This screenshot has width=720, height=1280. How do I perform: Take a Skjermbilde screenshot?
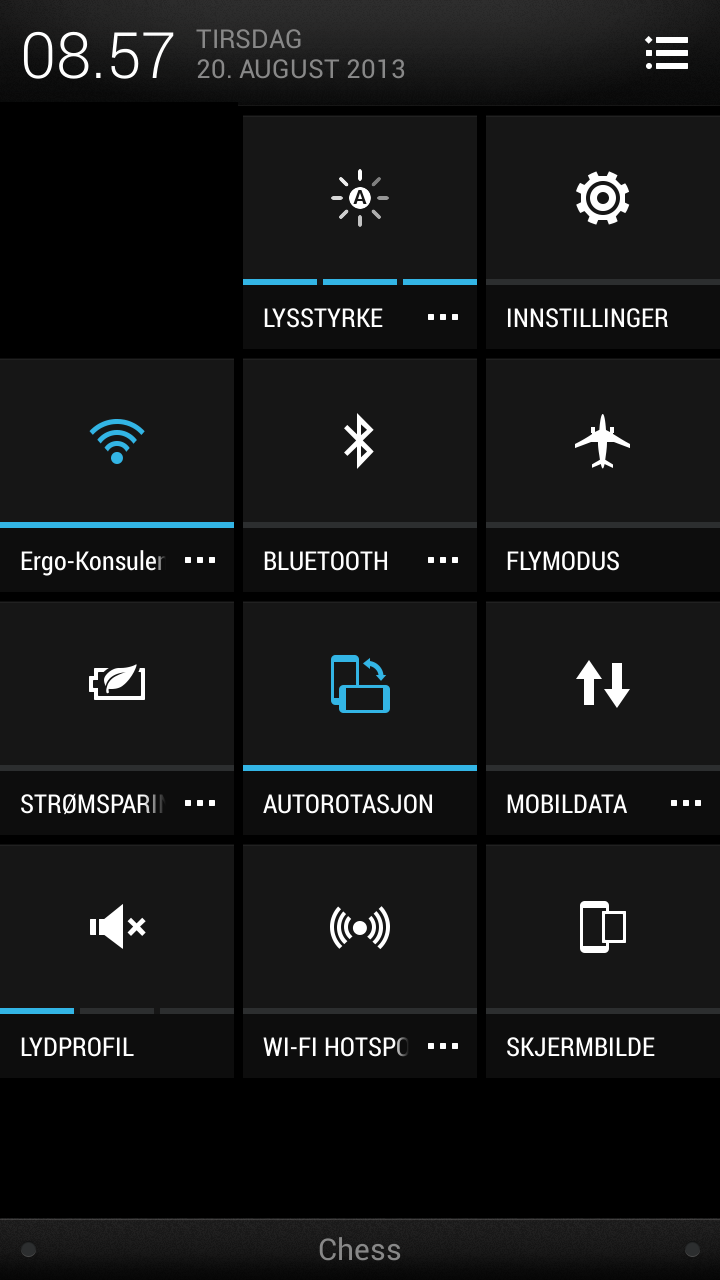click(603, 961)
